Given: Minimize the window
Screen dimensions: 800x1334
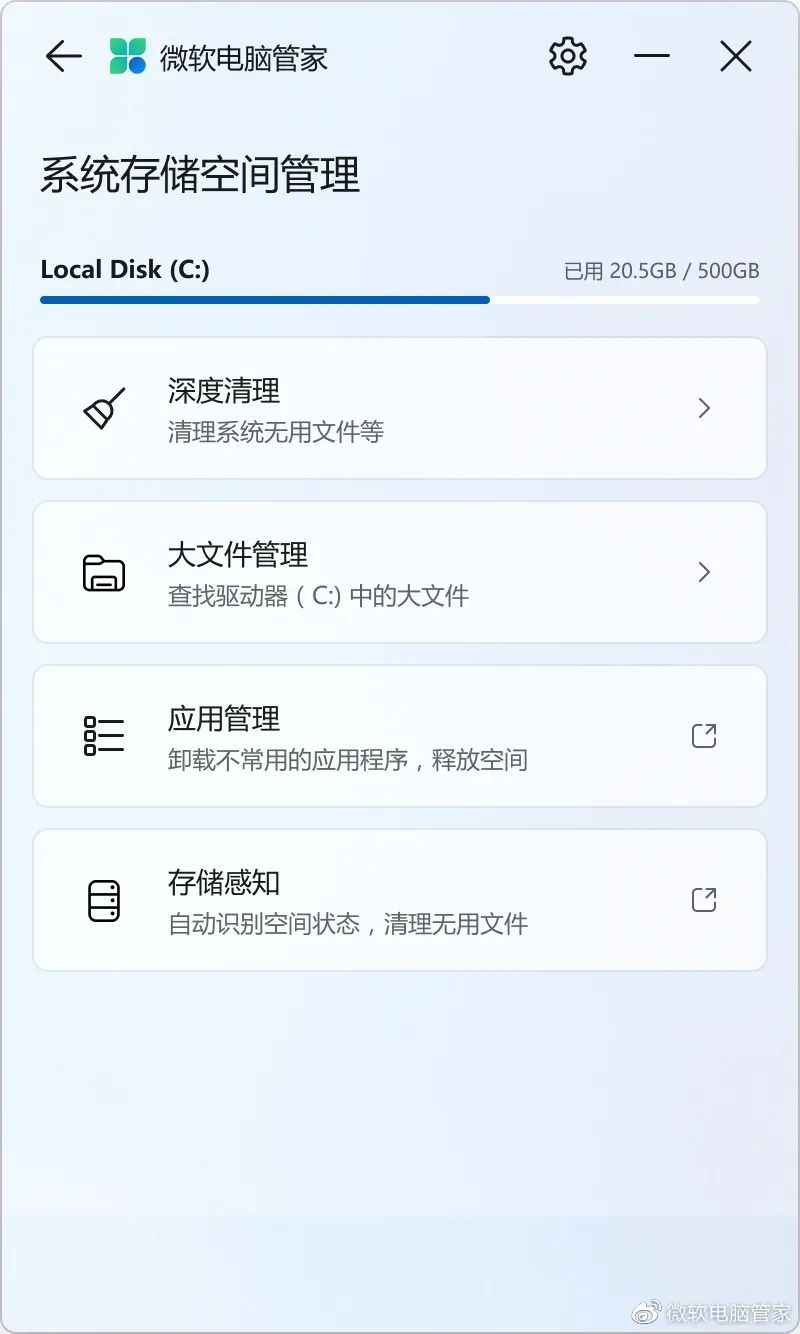Looking at the screenshot, I should [652, 57].
